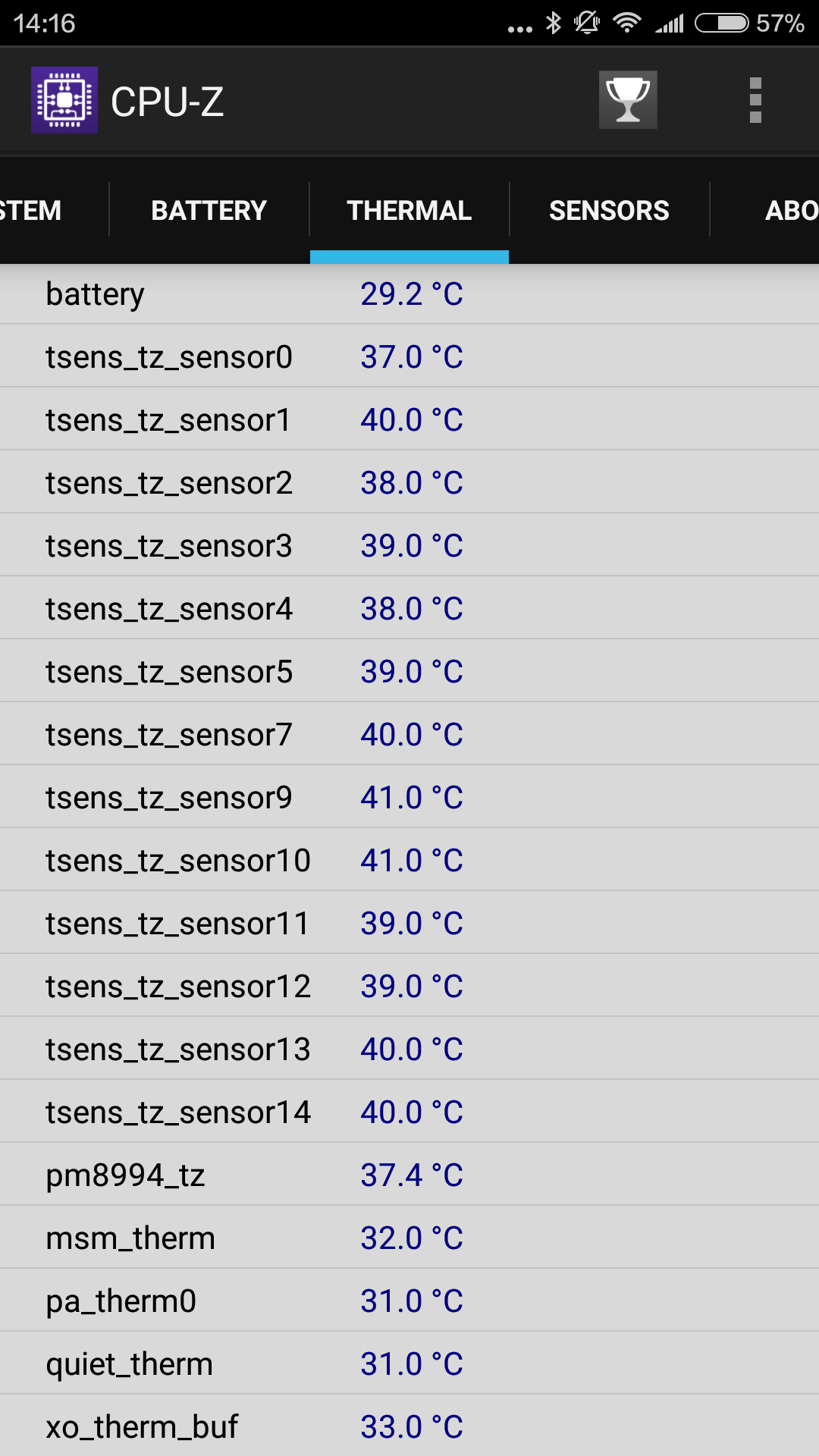Go to the System tab
Screen dimensions: 819x1456
pyautogui.click(x=34, y=210)
